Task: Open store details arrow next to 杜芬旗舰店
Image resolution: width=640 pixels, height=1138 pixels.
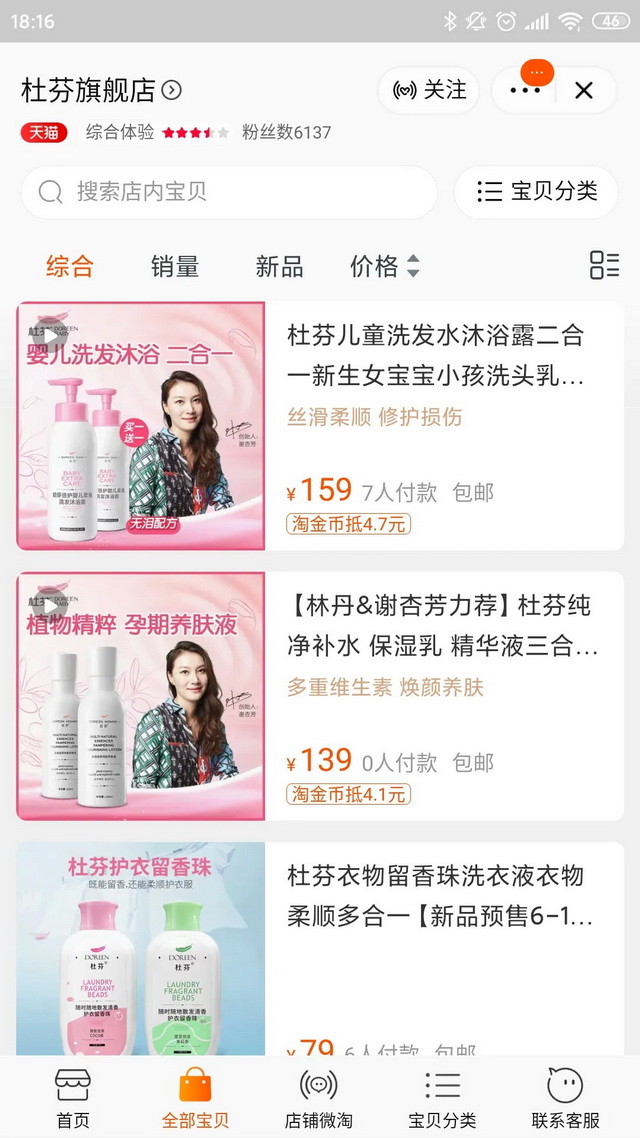Action: (x=172, y=90)
